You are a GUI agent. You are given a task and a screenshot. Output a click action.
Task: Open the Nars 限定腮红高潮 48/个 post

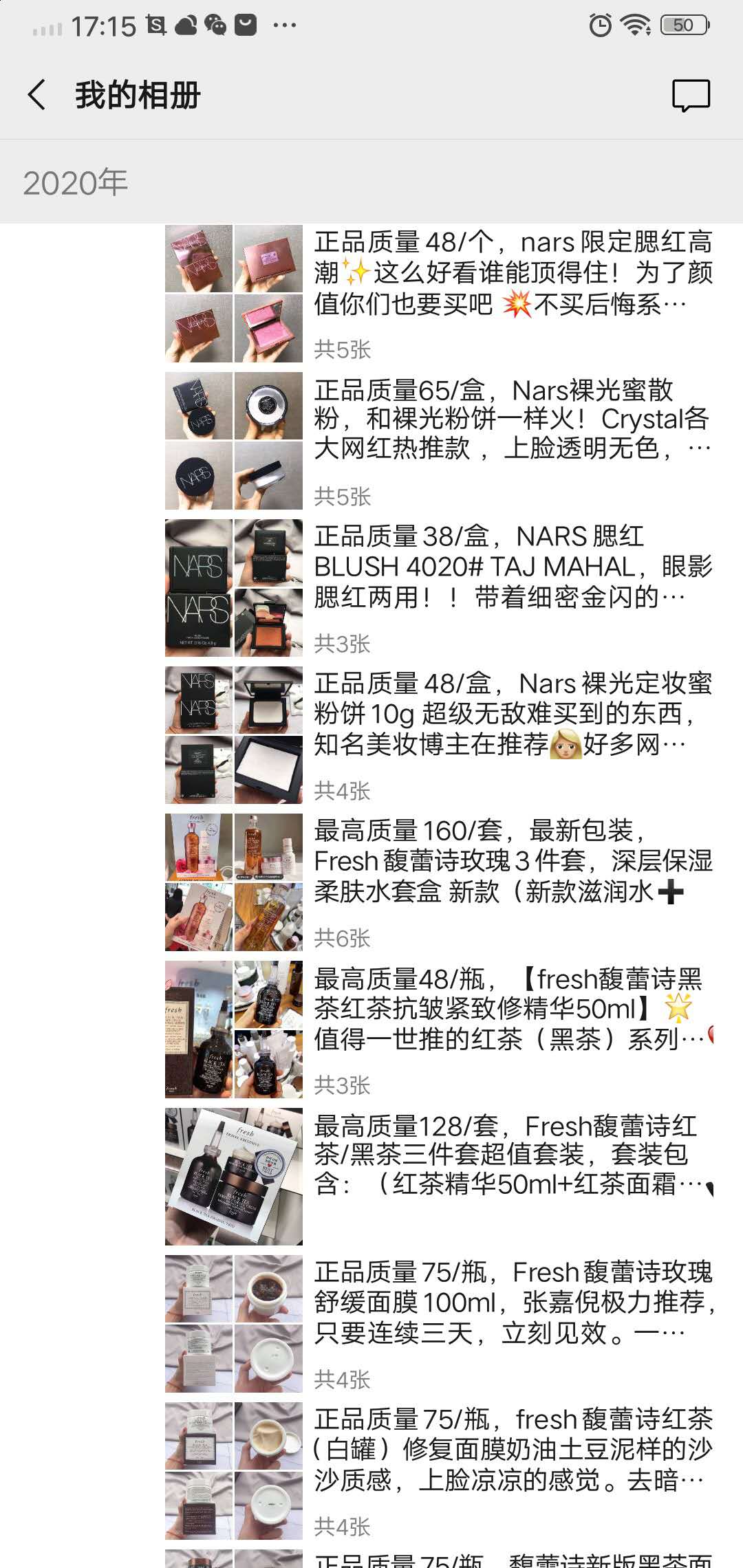(x=513, y=273)
